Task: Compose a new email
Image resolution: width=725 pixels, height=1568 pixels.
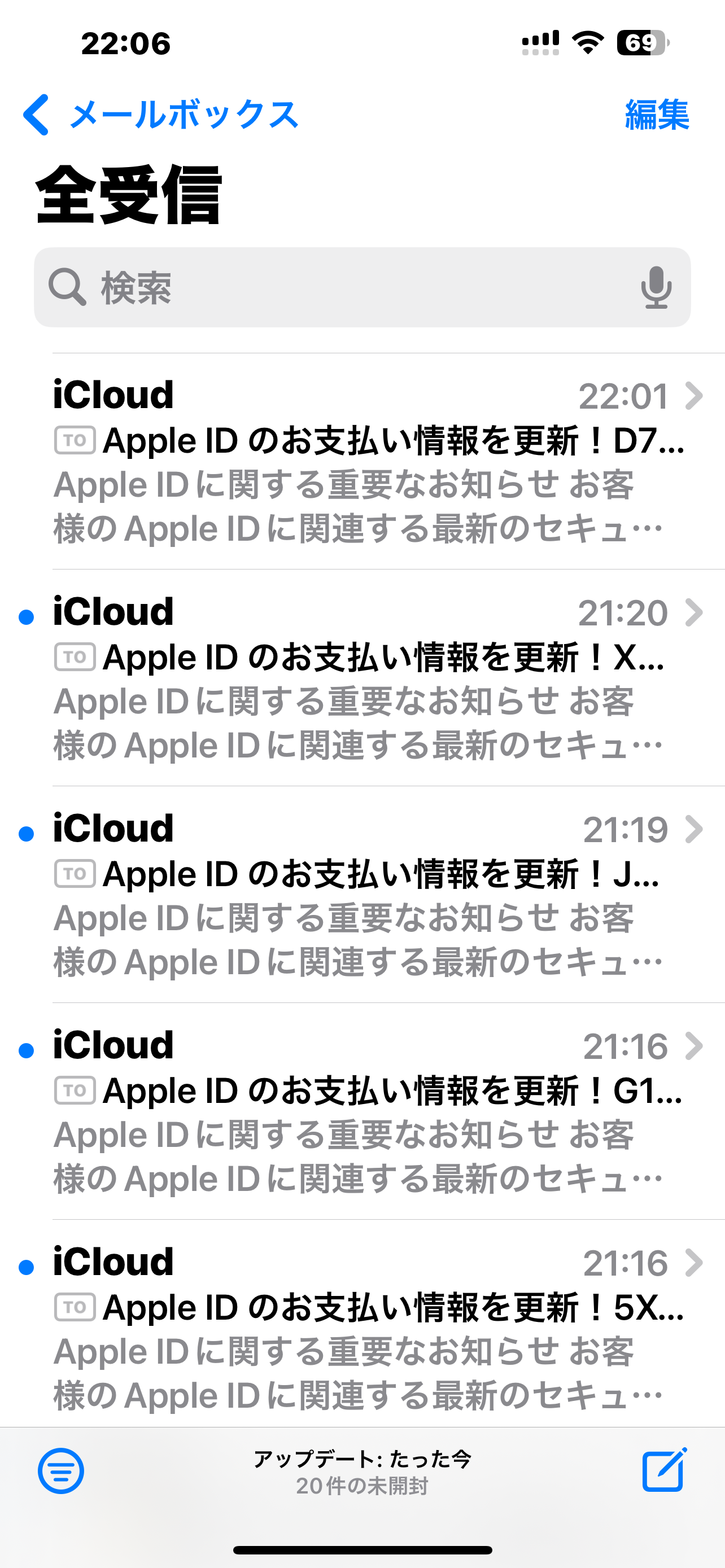Action: tap(665, 1470)
